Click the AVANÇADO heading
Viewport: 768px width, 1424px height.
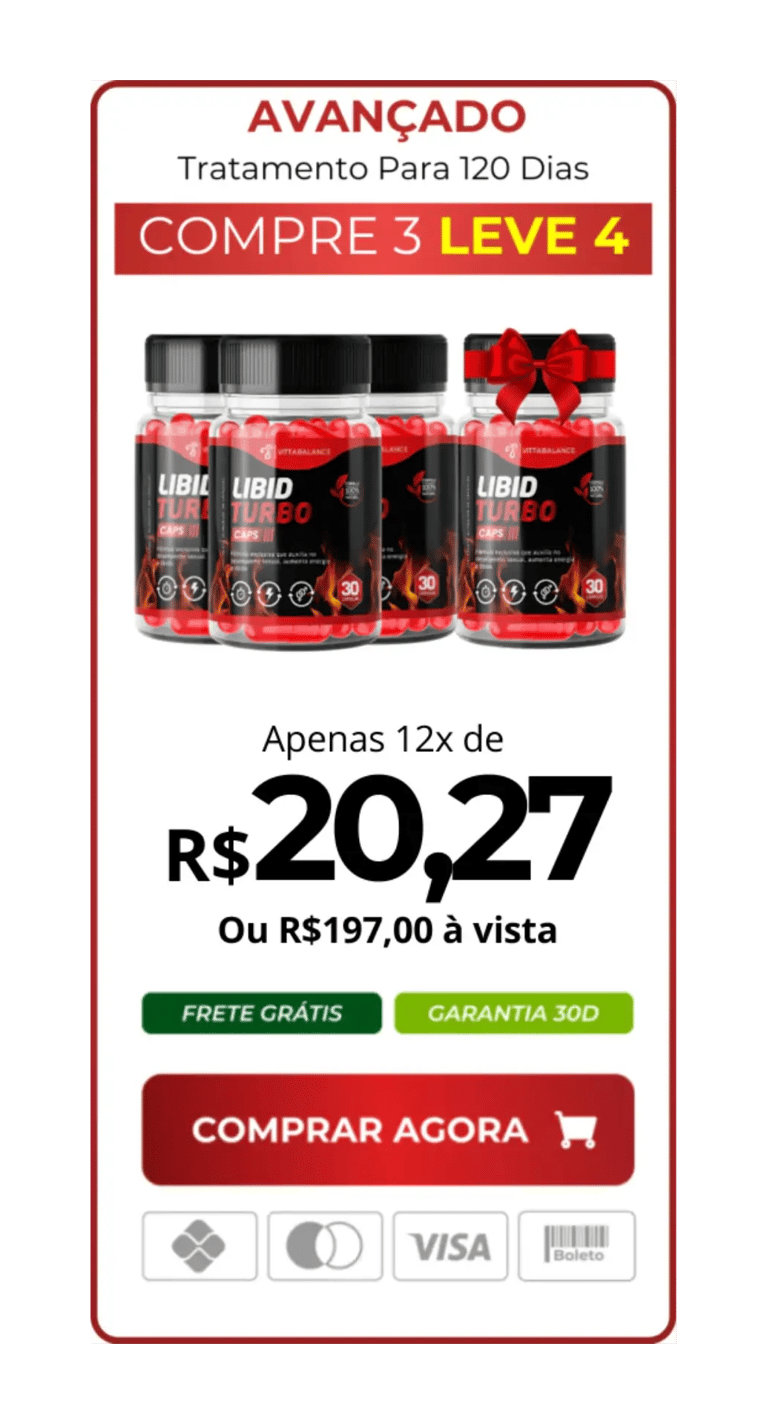point(384,117)
